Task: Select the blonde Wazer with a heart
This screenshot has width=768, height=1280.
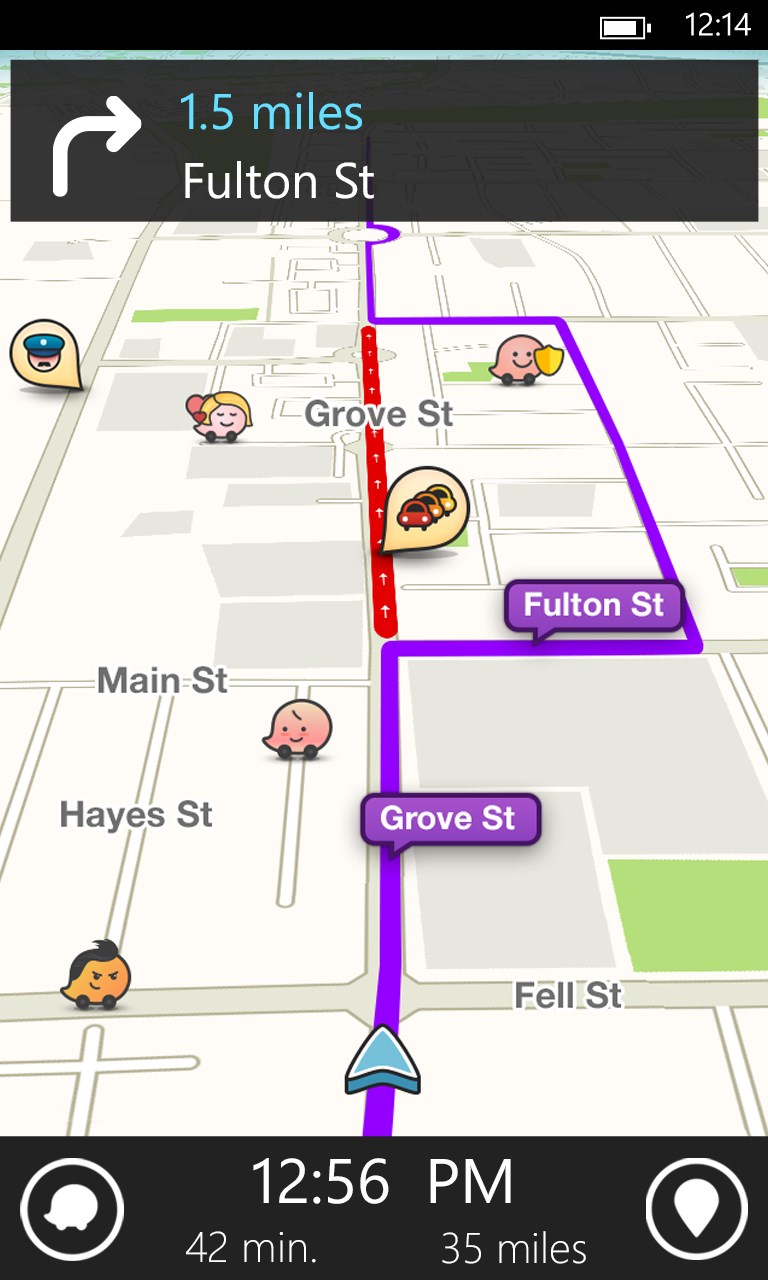Action: click(x=221, y=416)
